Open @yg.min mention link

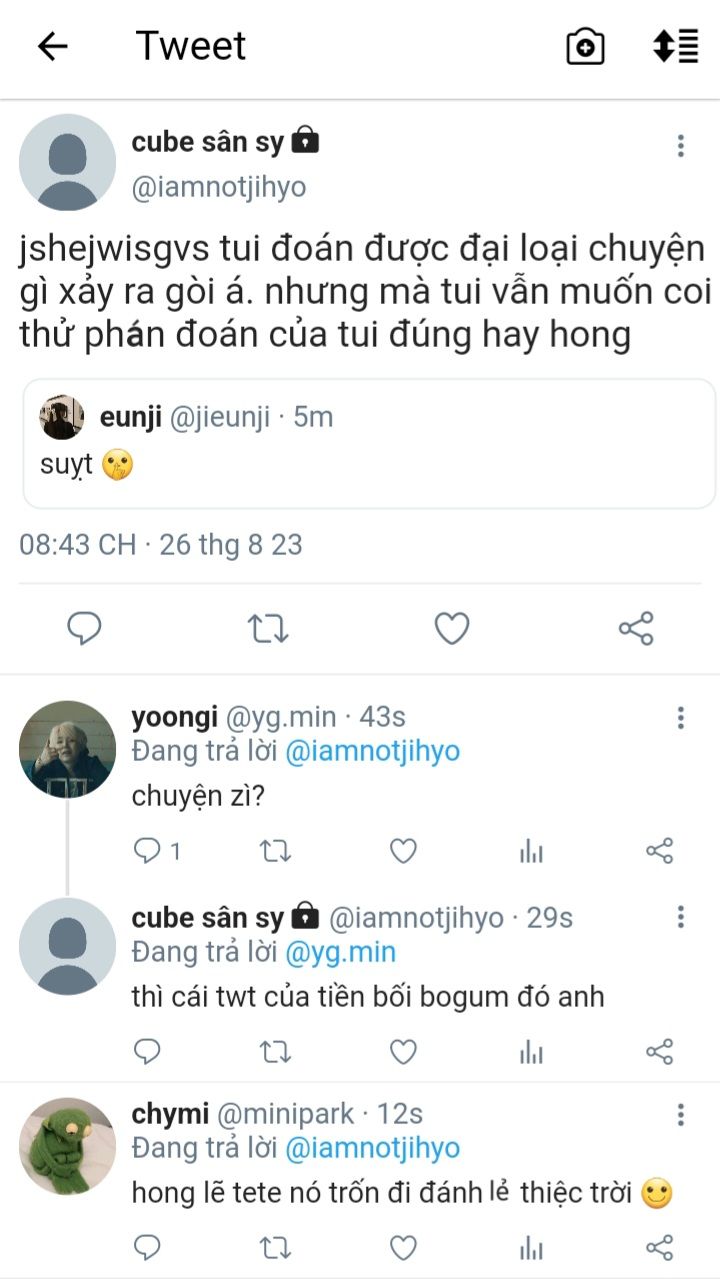tap(341, 951)
